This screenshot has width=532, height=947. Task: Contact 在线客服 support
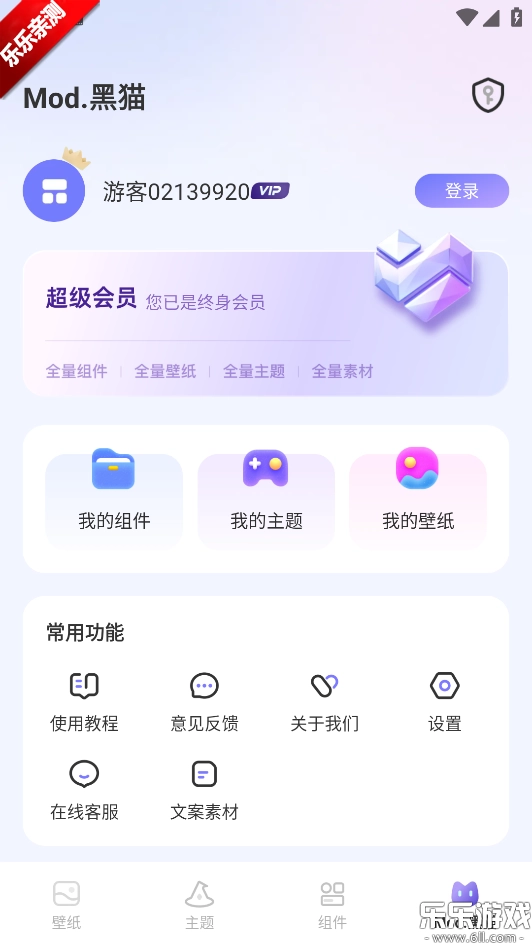[85, 791]
